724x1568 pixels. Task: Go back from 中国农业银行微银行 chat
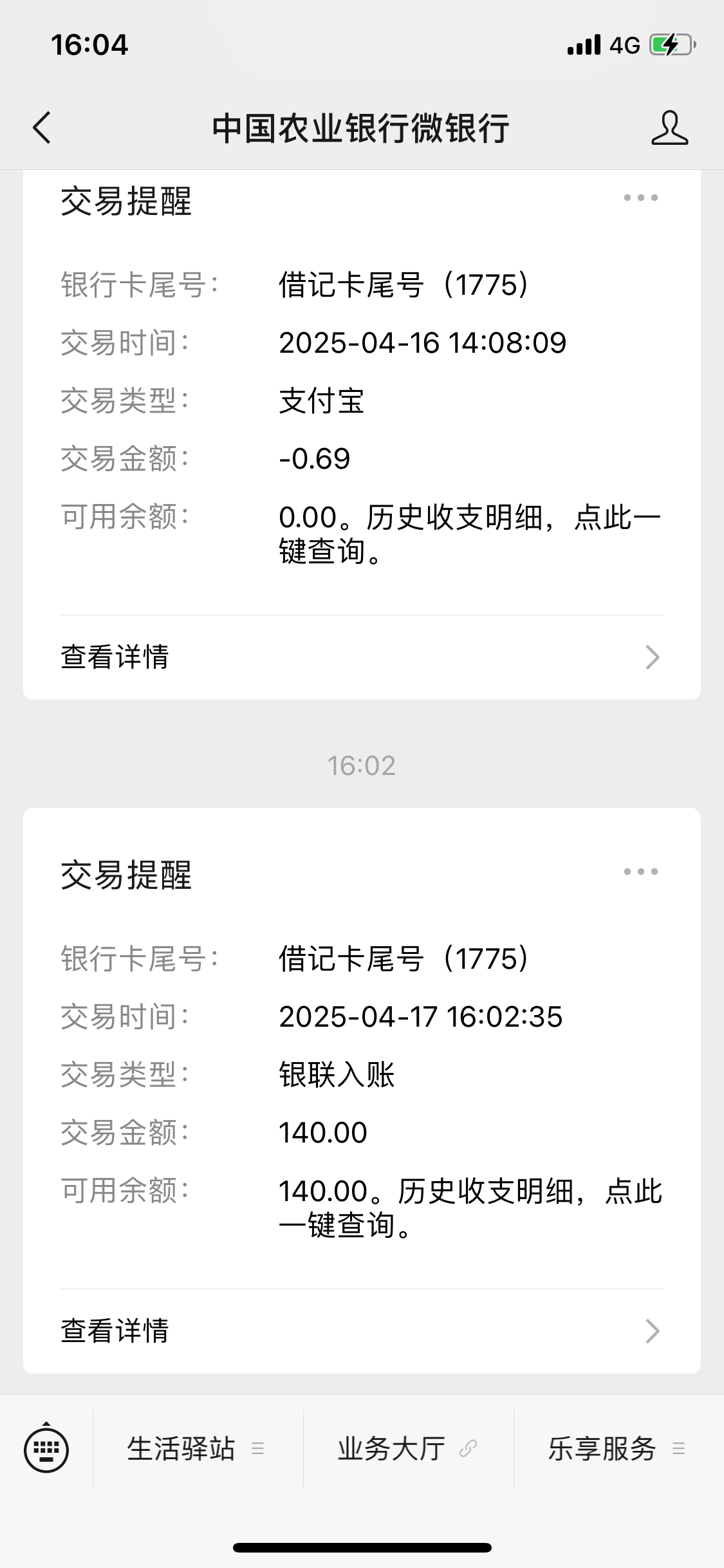click(42, 127)
